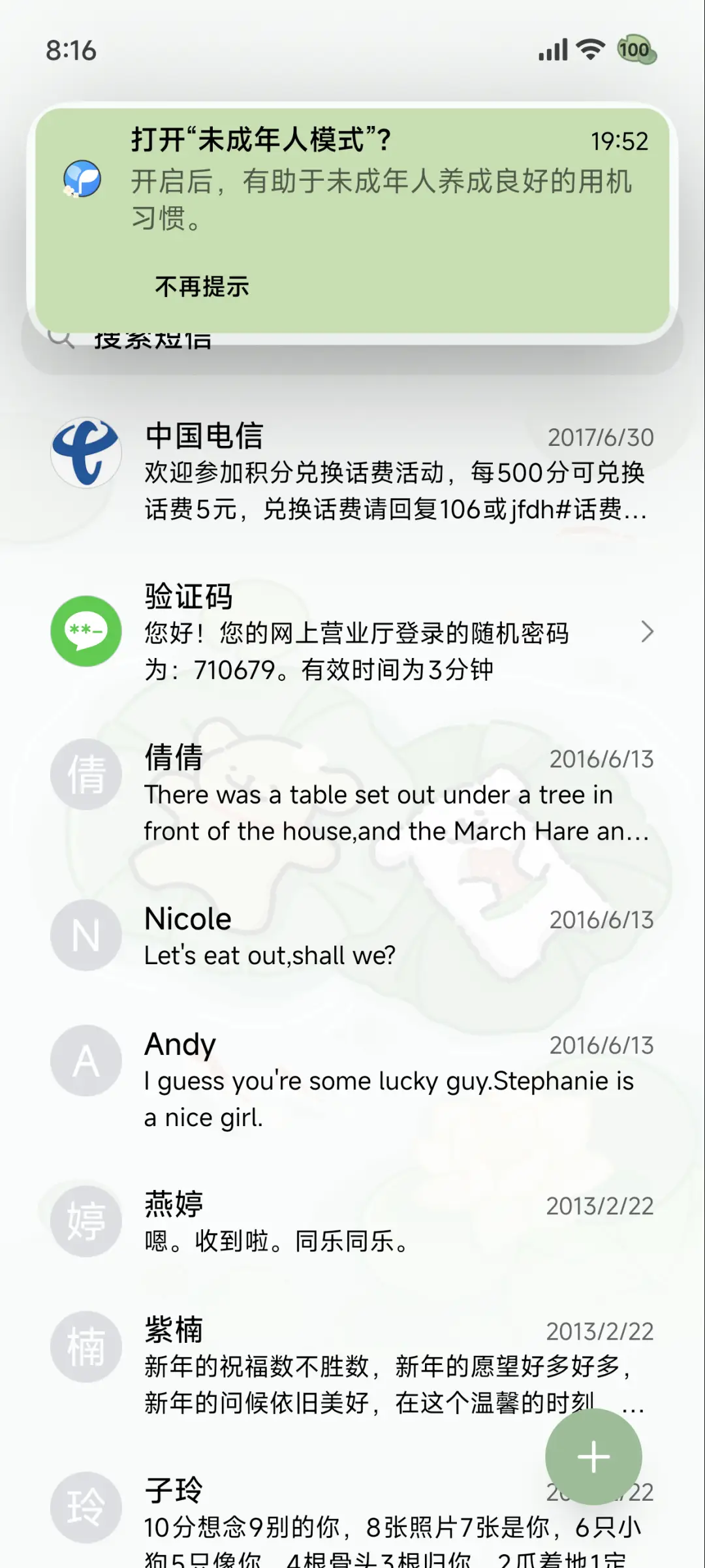Screen dimensions: 705x1568
Task: Tap the teen mode notification app icon
Action: (x=81, y=179)
